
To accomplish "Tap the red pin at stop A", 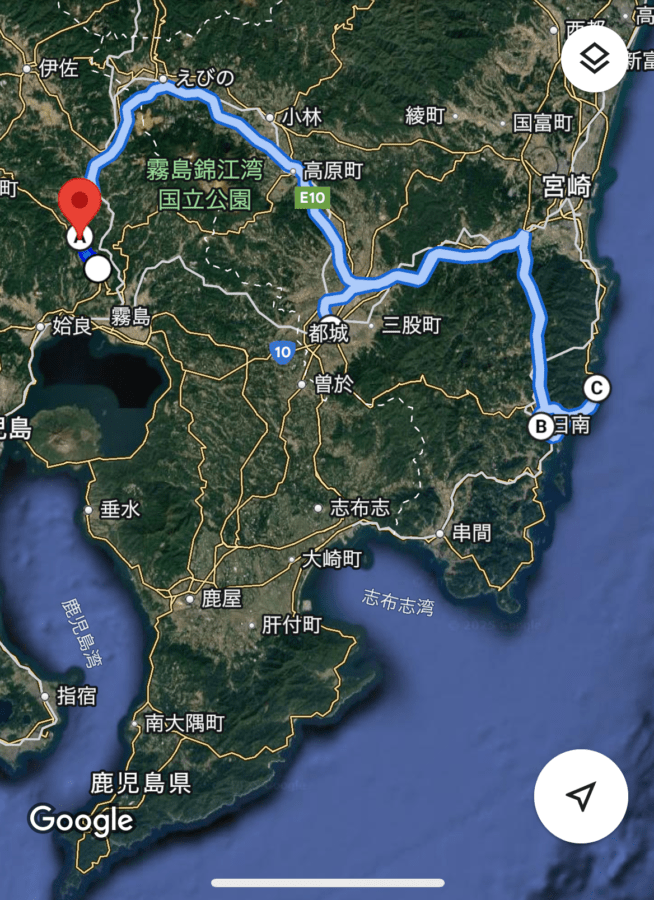I will (x=80, y=203).
